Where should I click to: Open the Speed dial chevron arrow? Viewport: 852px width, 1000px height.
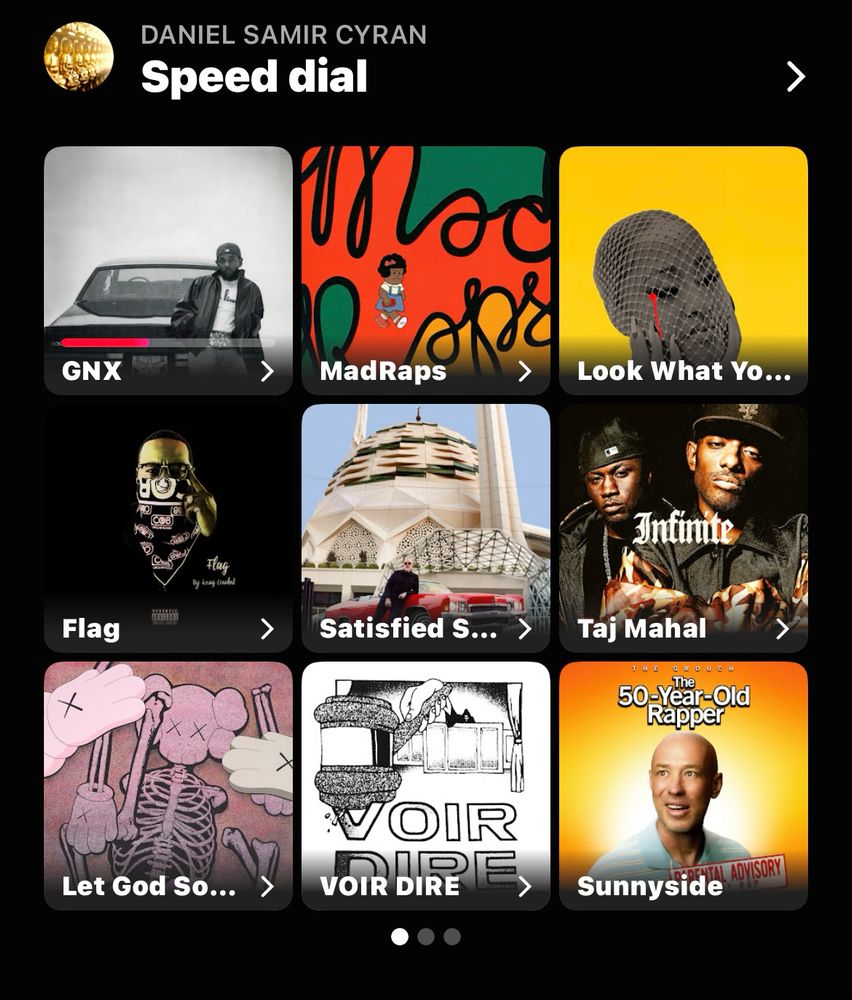coord(795,77)
